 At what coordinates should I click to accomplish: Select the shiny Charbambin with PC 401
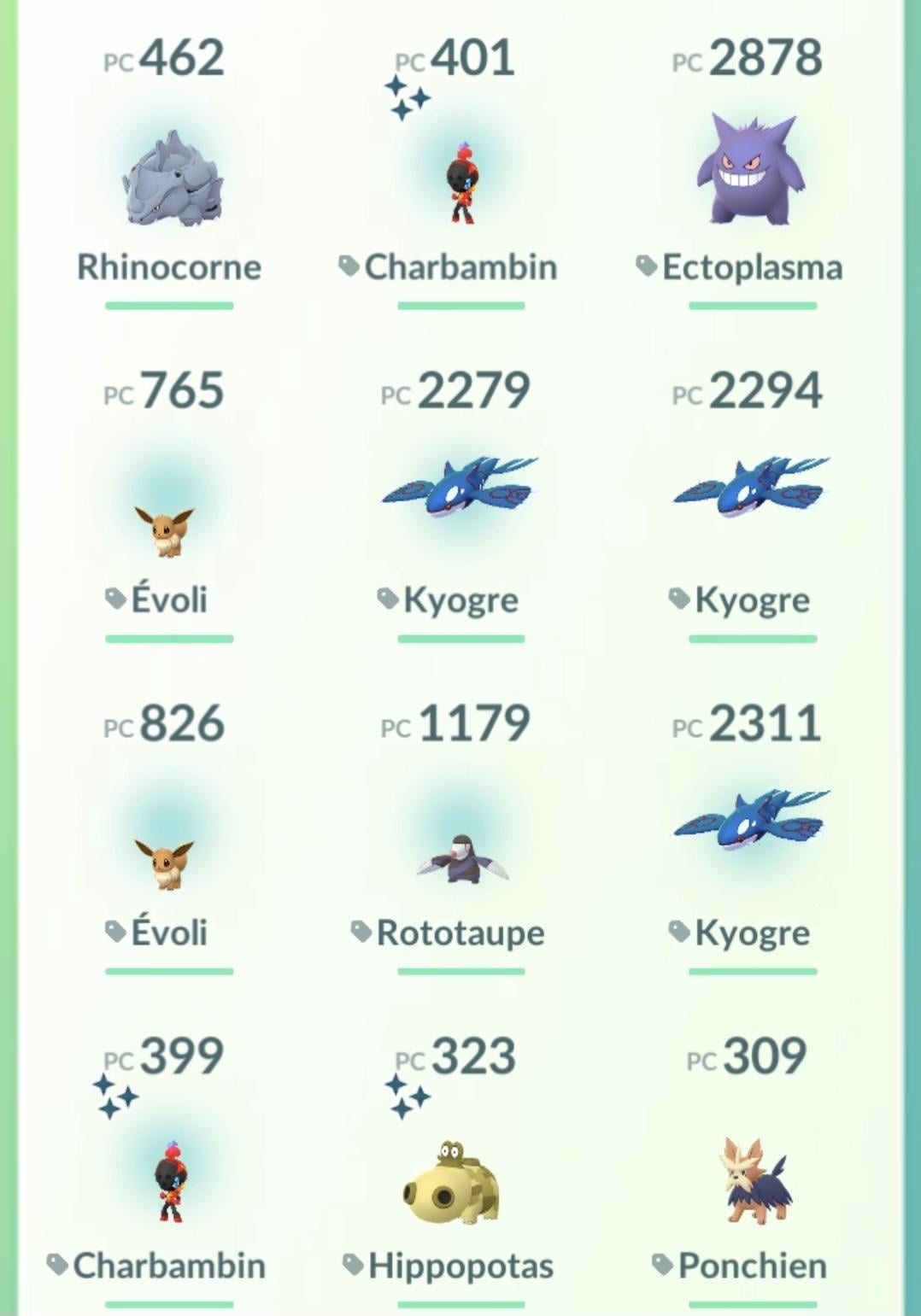461,183
